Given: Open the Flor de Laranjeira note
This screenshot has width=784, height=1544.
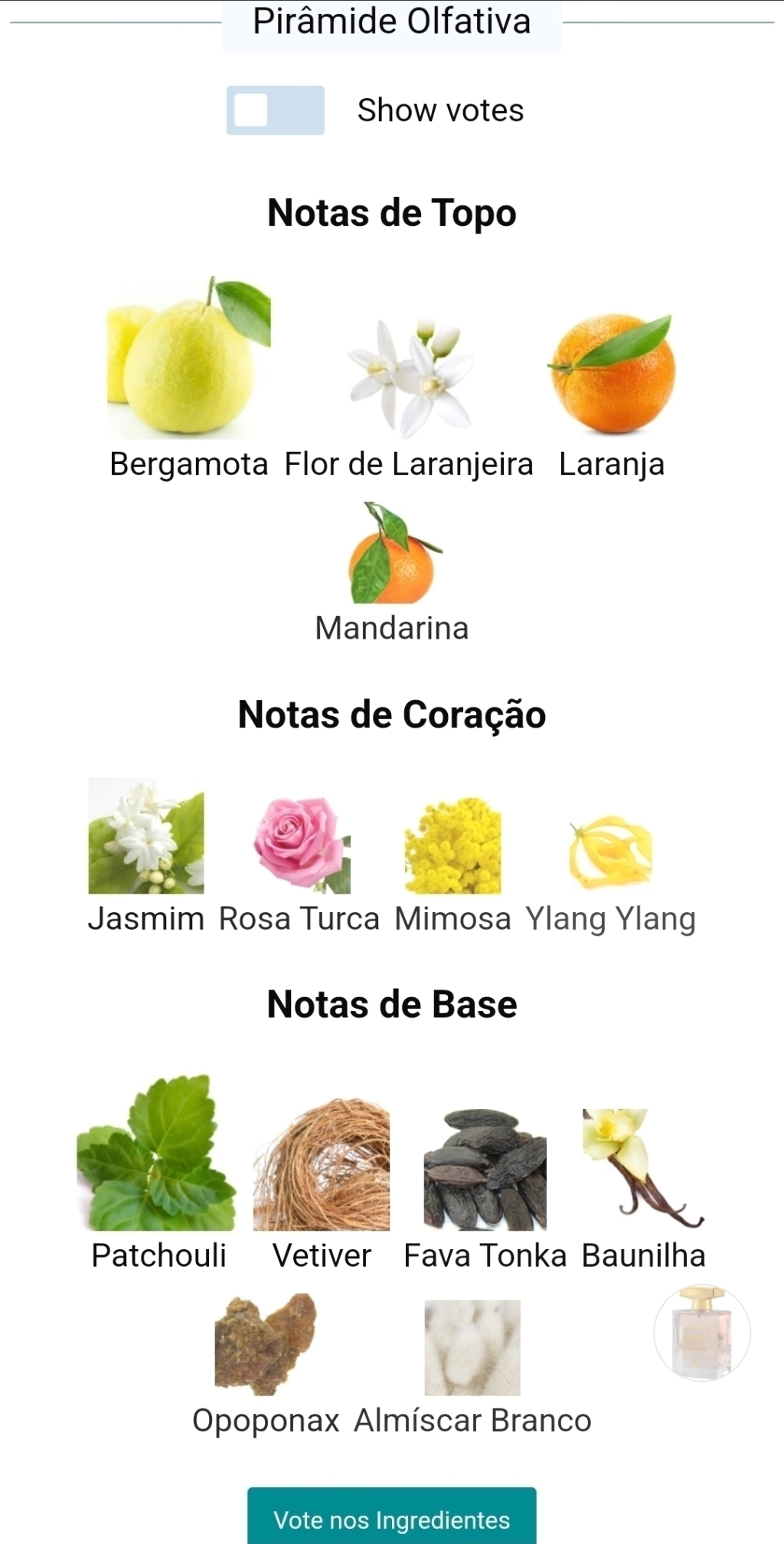Looking at the screenshot, I should (x=409, y=398).
